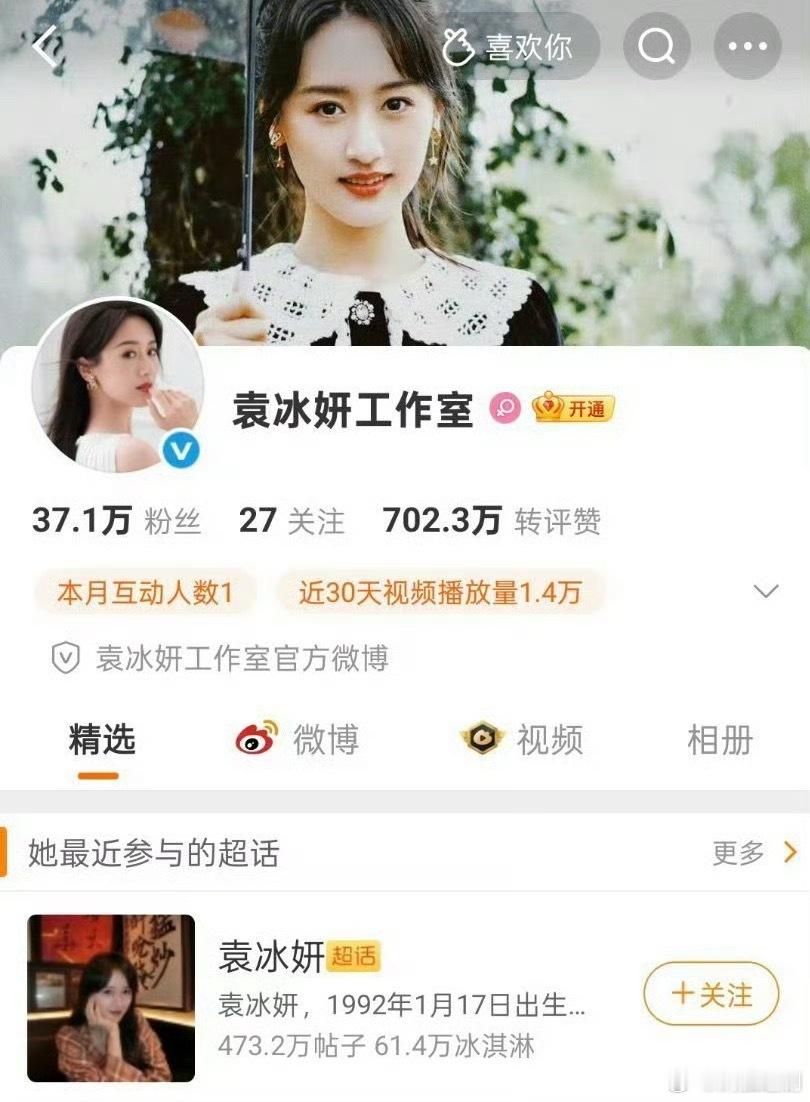Viewport: 810px width, 1102px height.
Task: Click the Weibo logo icon on 微博 tab
Action: click(255, 739)
